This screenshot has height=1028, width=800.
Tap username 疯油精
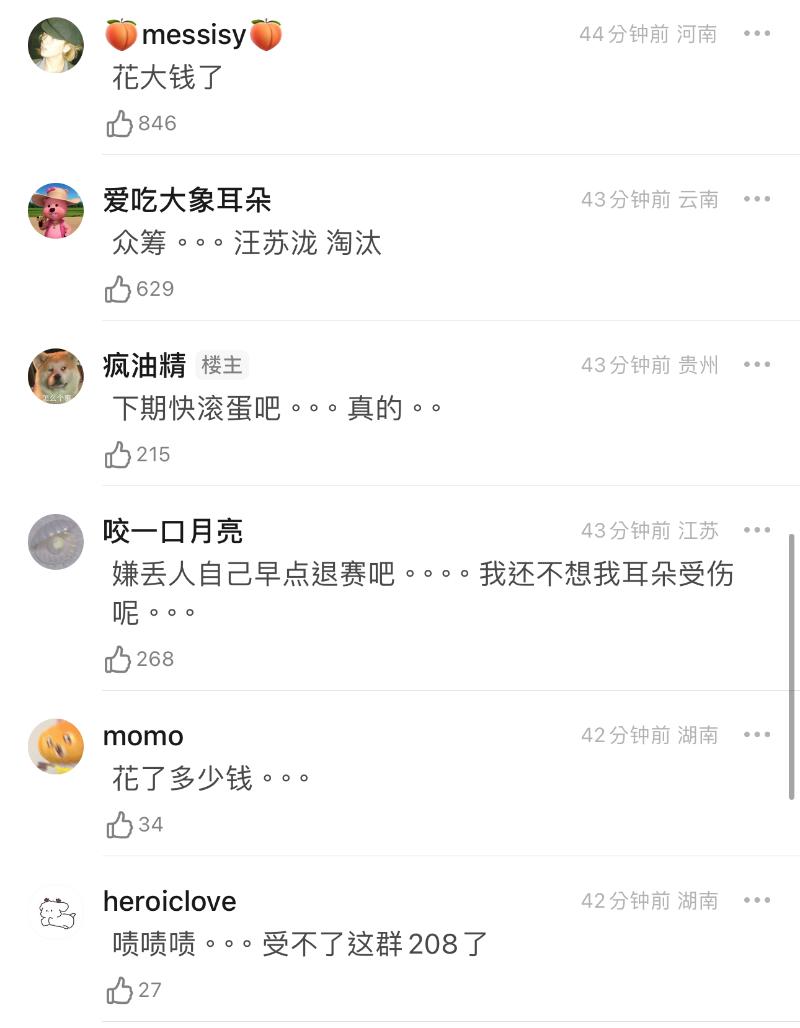coord(144,366)
